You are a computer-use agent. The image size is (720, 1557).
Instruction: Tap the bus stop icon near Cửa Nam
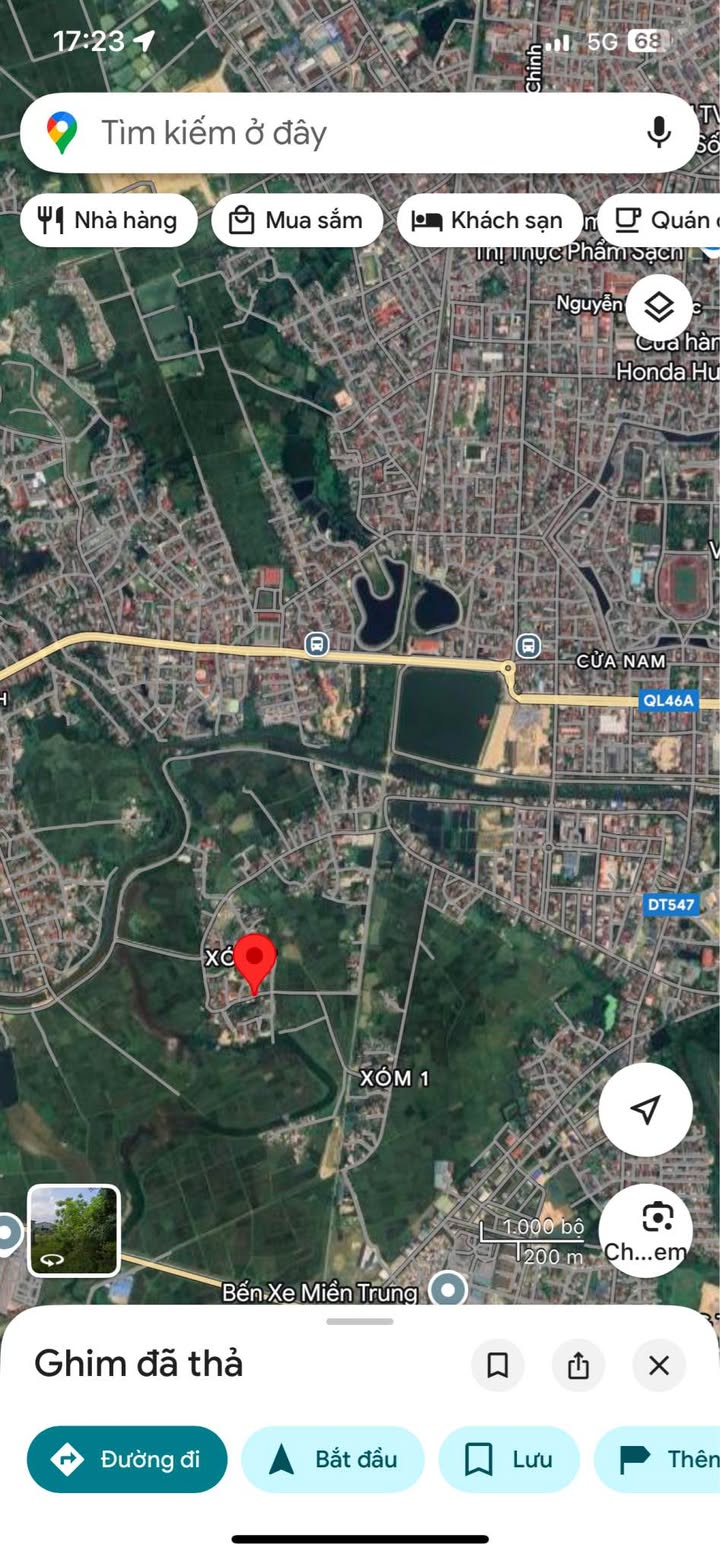pyautogui.click(x=528, y=645)
